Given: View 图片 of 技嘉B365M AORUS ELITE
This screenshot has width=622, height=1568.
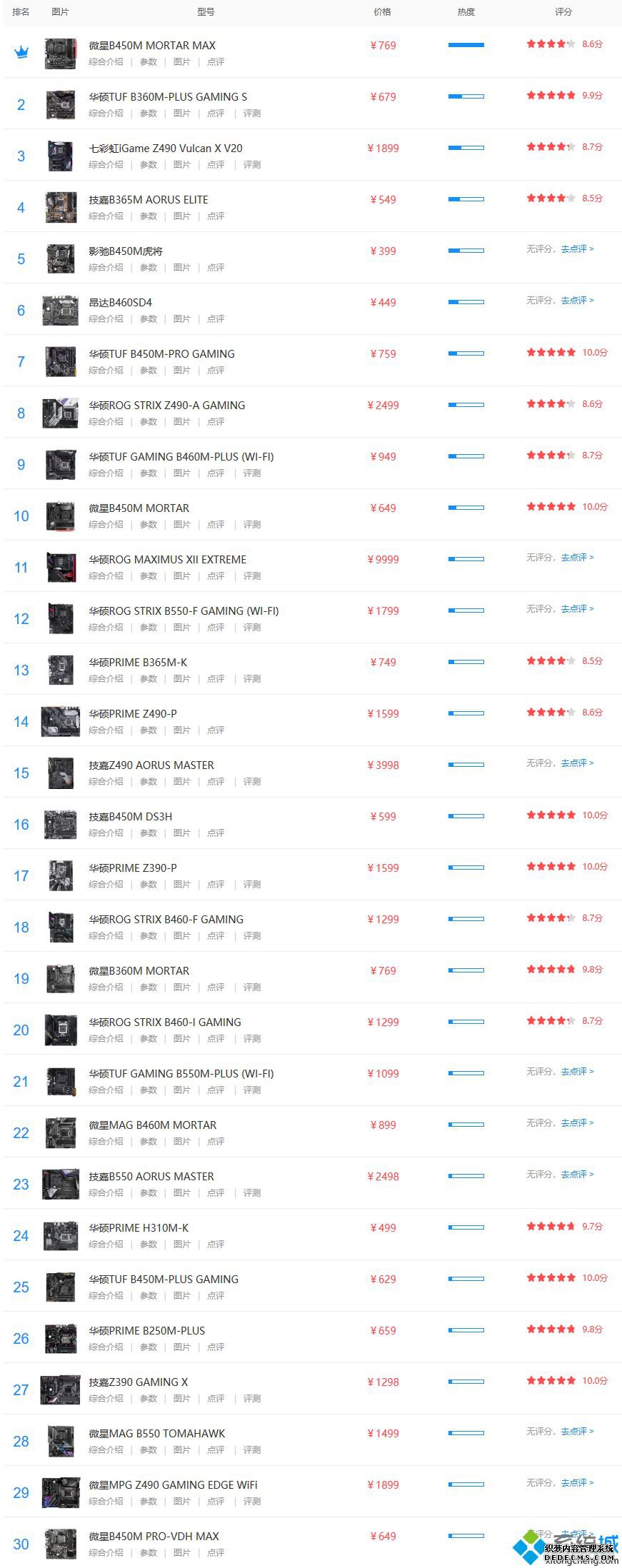Looking at the screenshot, I should (182, 216).
